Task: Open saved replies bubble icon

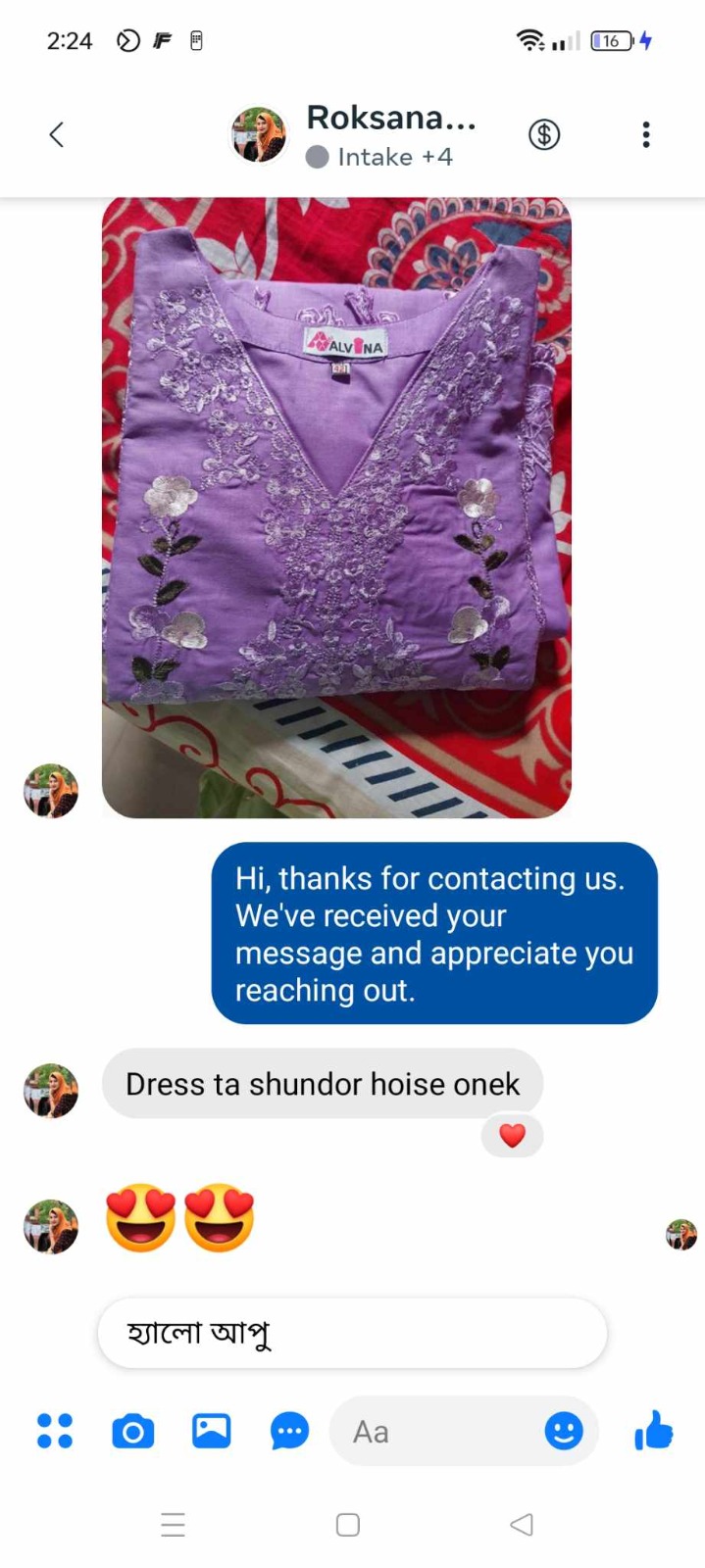Action: 289,1432
